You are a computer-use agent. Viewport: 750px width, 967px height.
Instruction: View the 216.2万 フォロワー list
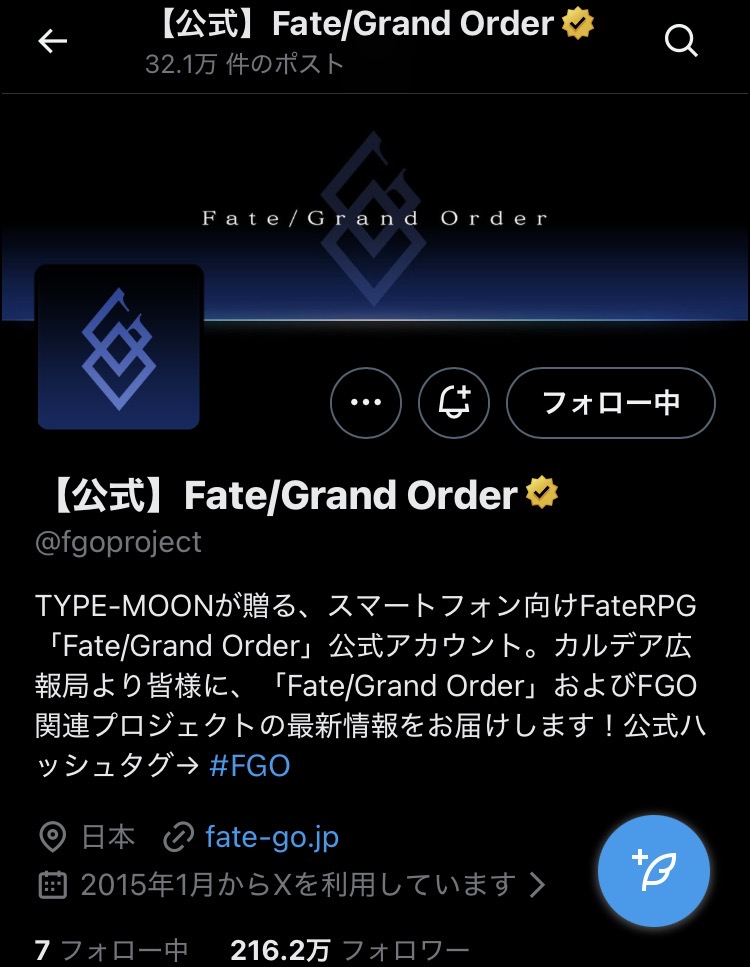point(350,950)
